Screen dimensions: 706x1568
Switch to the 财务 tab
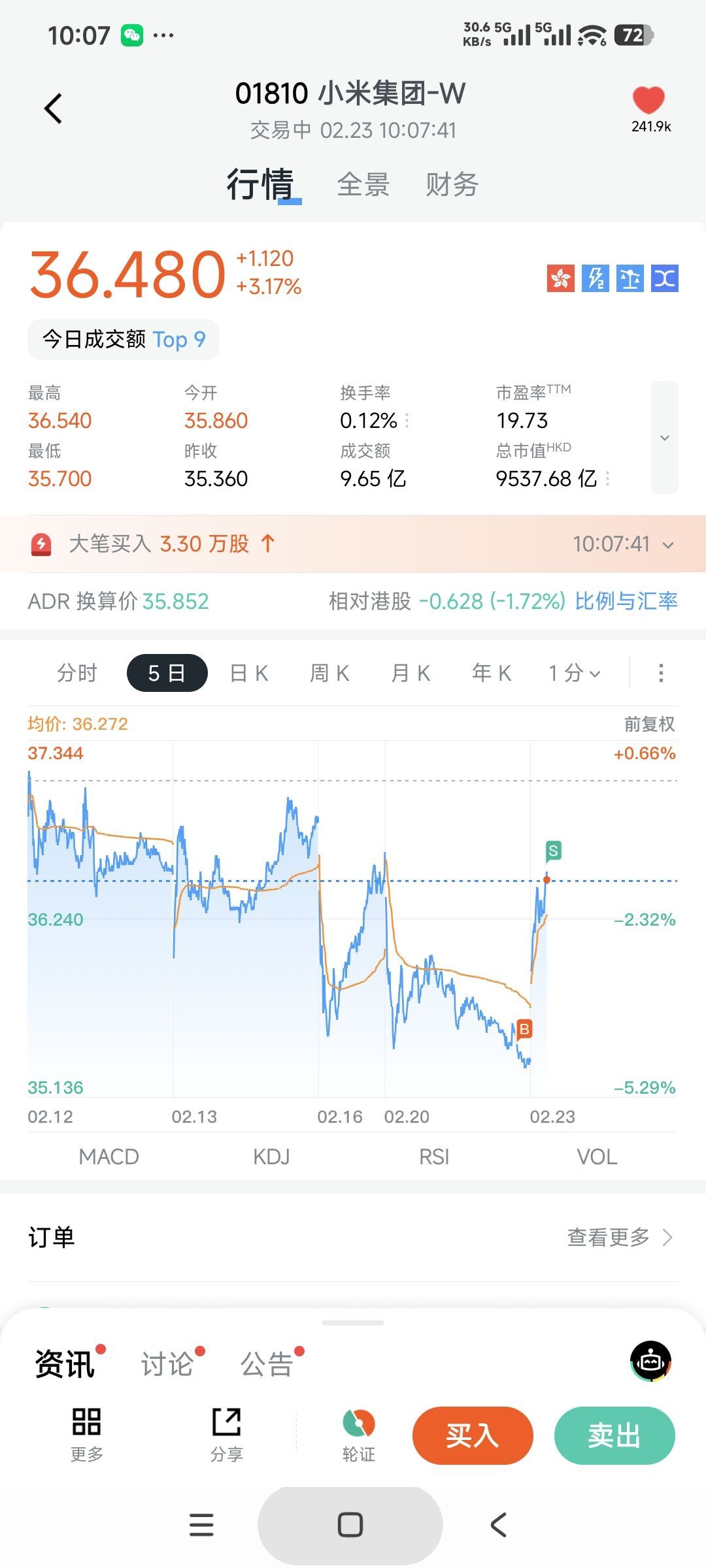coord(452,185)
